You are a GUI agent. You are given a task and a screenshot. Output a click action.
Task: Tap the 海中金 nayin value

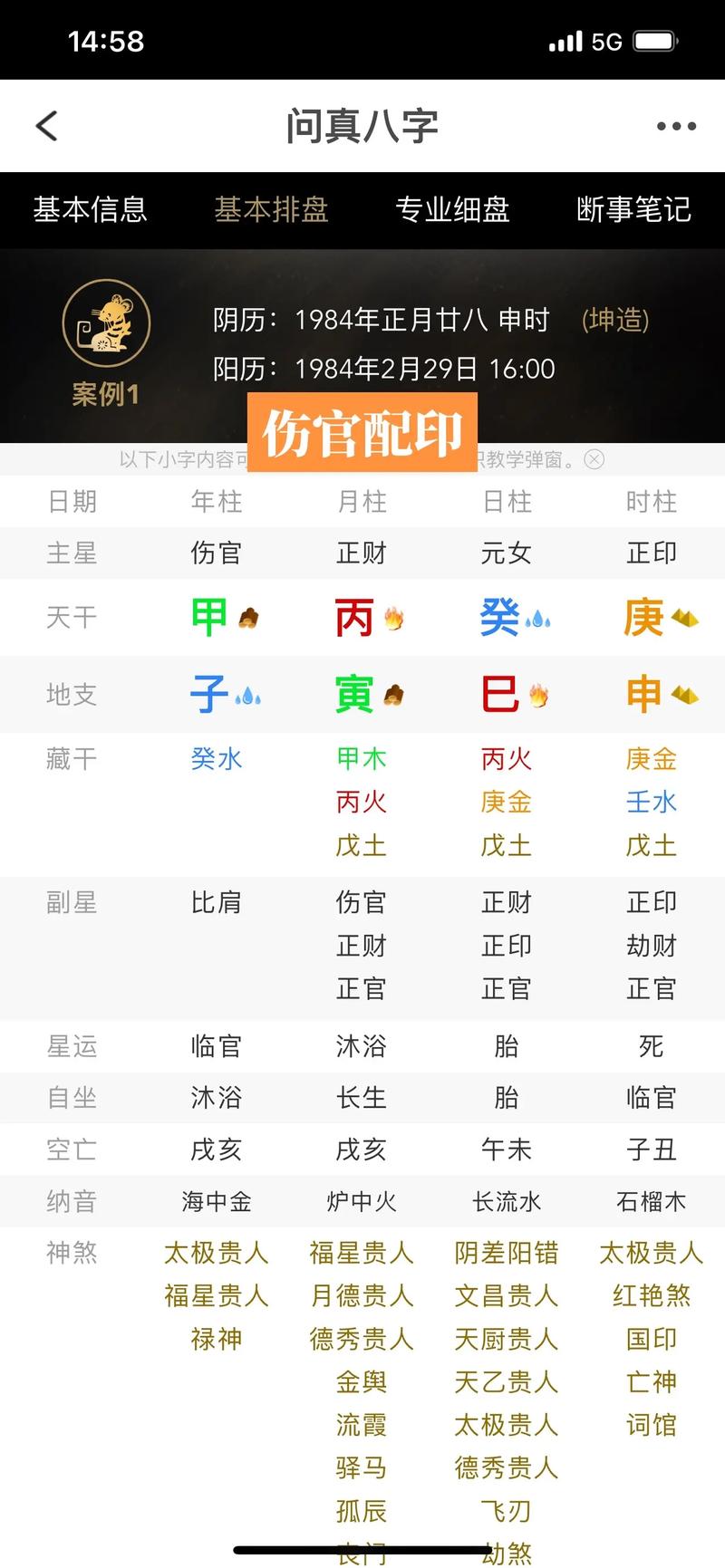coord(217,1201)
